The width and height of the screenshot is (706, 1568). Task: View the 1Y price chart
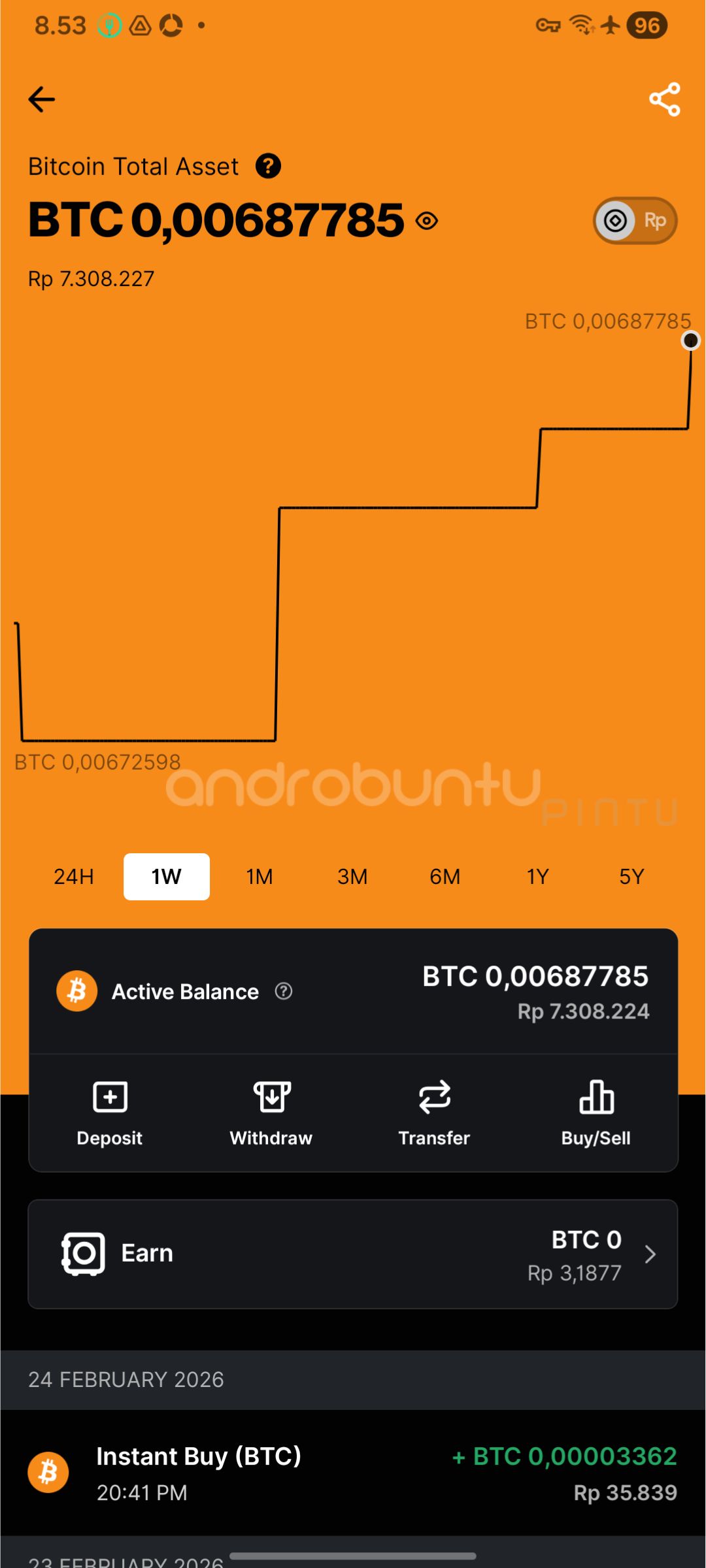pyautogui.click(x=538, y=876)
